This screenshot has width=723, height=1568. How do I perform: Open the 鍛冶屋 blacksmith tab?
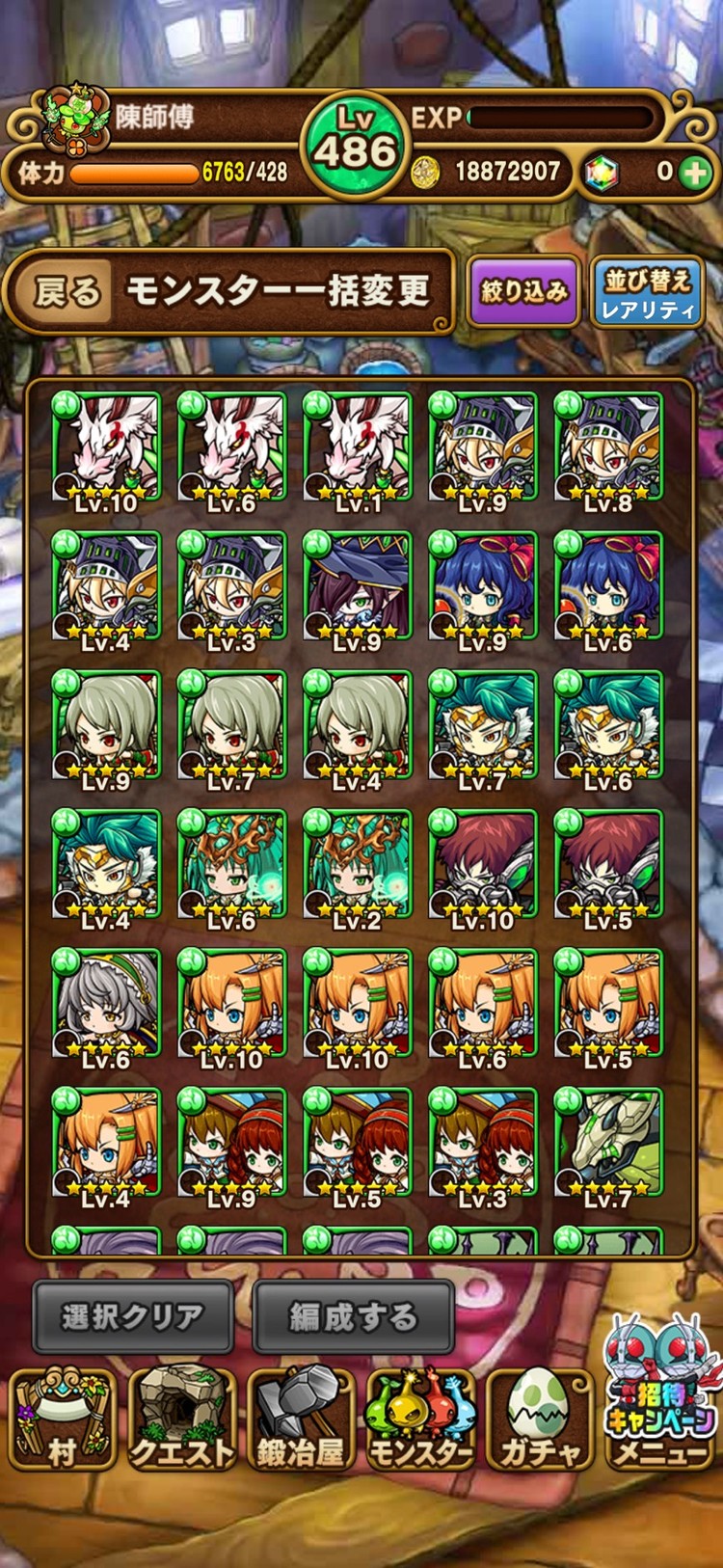click(x=301, y=1419)
